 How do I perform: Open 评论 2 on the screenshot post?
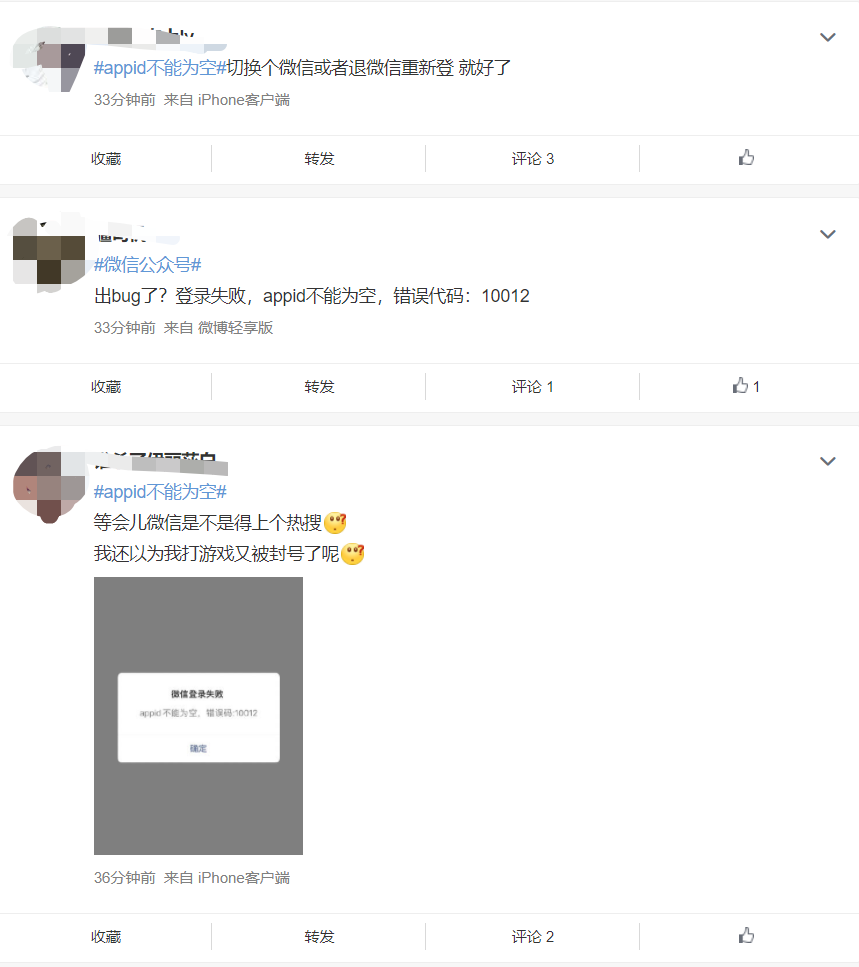[532, 937]
